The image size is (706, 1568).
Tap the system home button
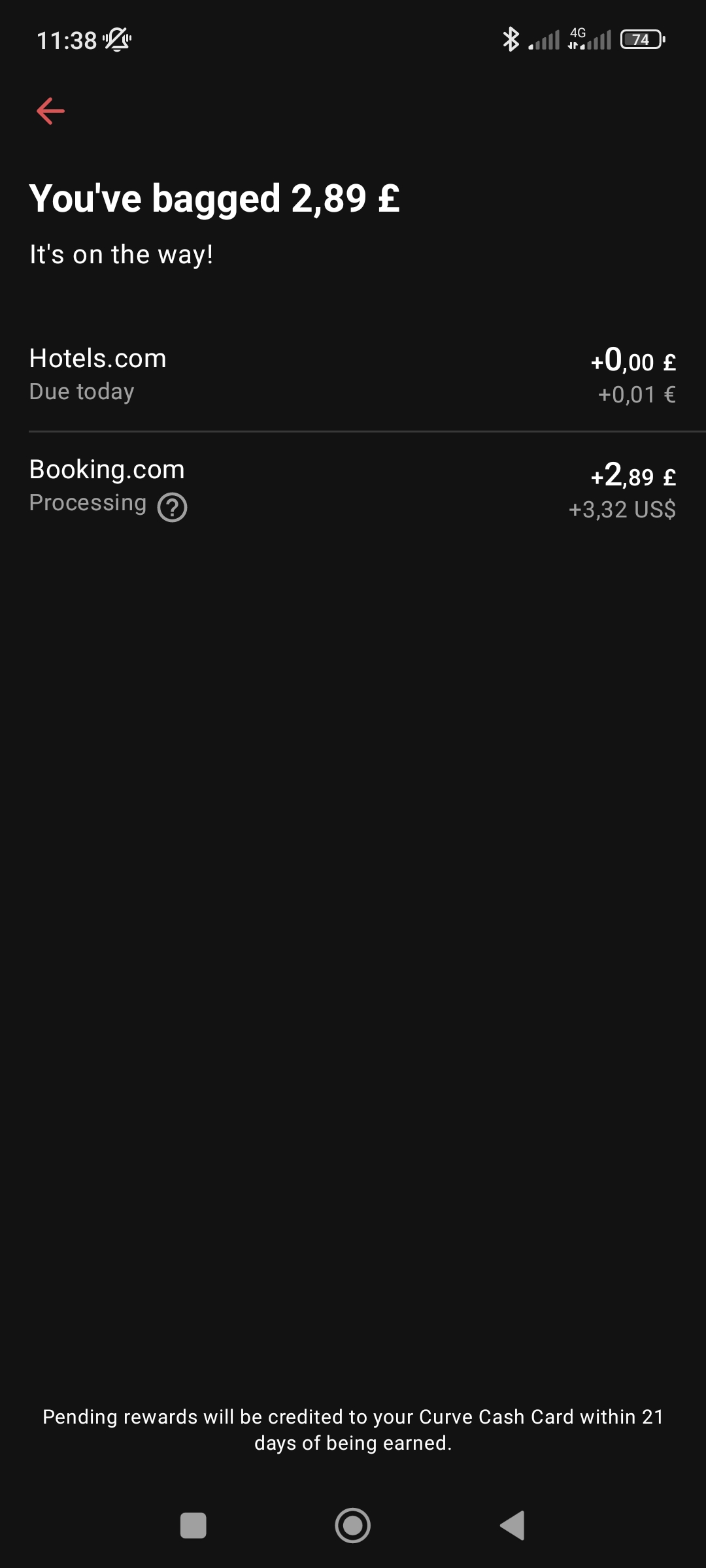(x=352, y=1526)
